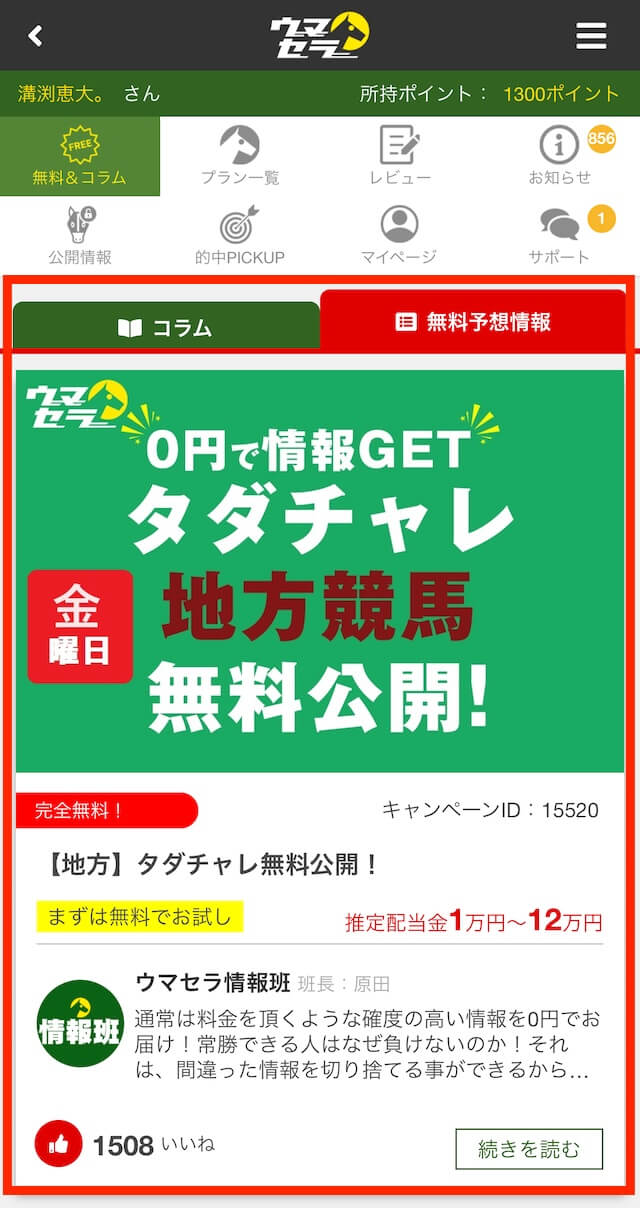Switch to the 無料予想情報 tab
The height and width of the screenshot is (1208, 640).
[473, 321]
